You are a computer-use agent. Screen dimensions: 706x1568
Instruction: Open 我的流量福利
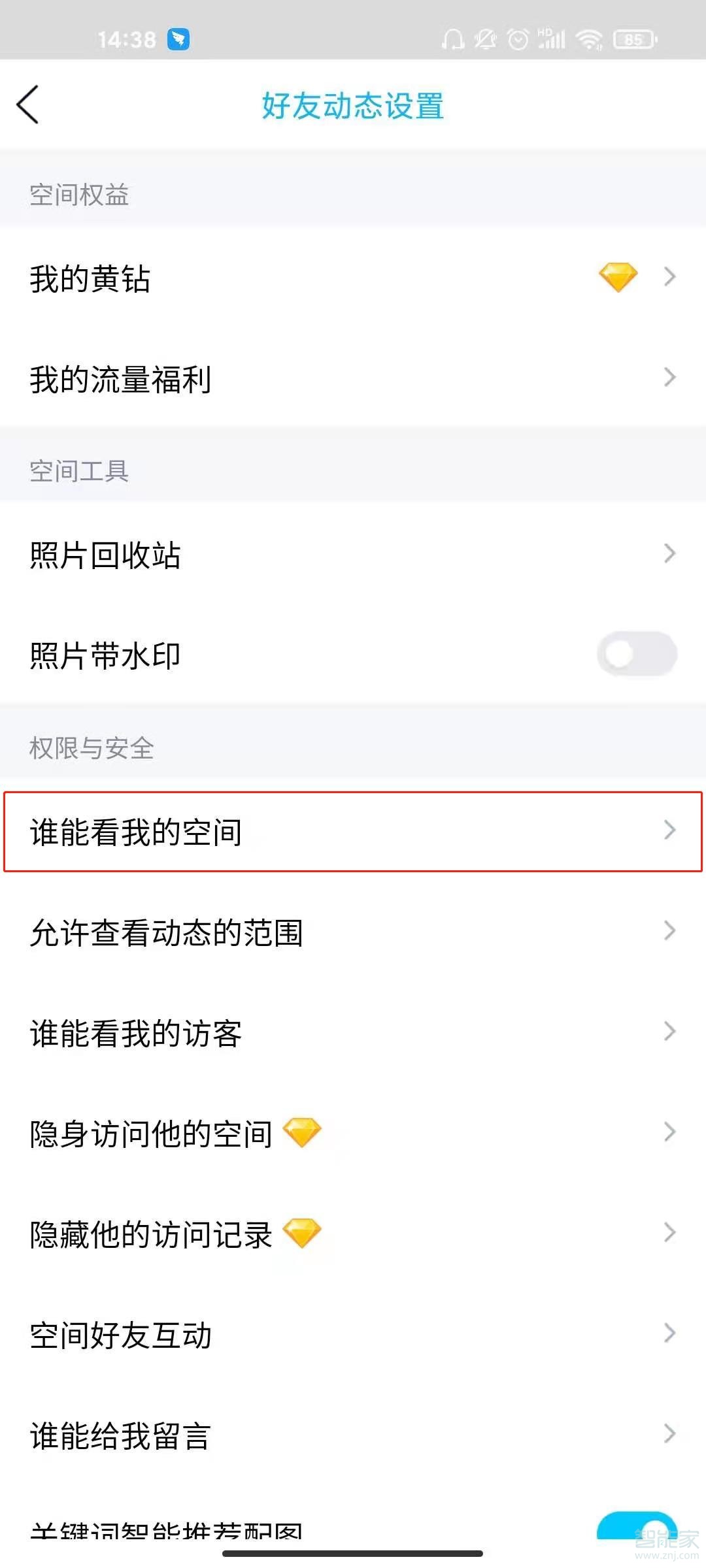[x=353, y=378]
